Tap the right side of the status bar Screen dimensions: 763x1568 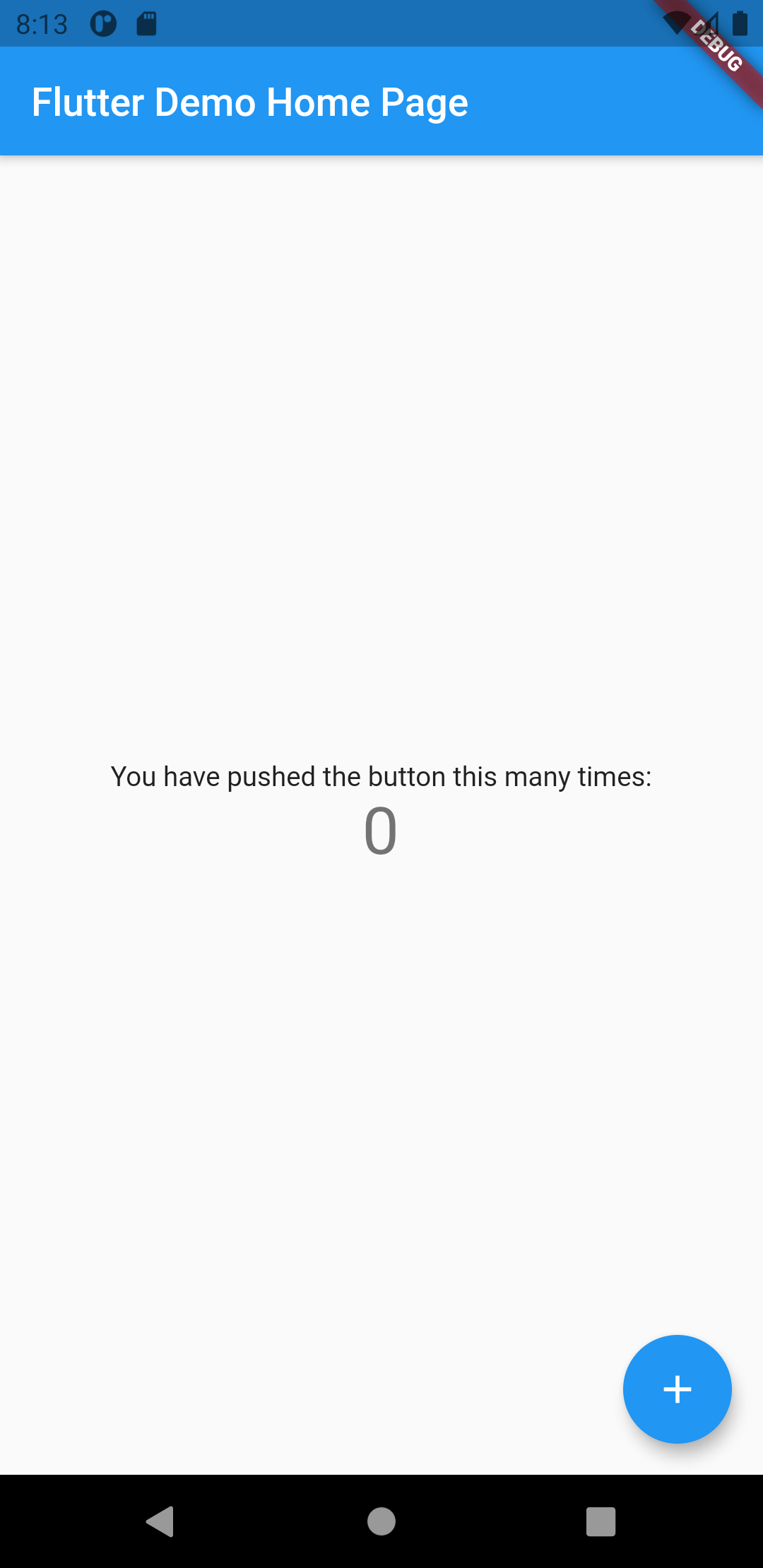point(706,23)
